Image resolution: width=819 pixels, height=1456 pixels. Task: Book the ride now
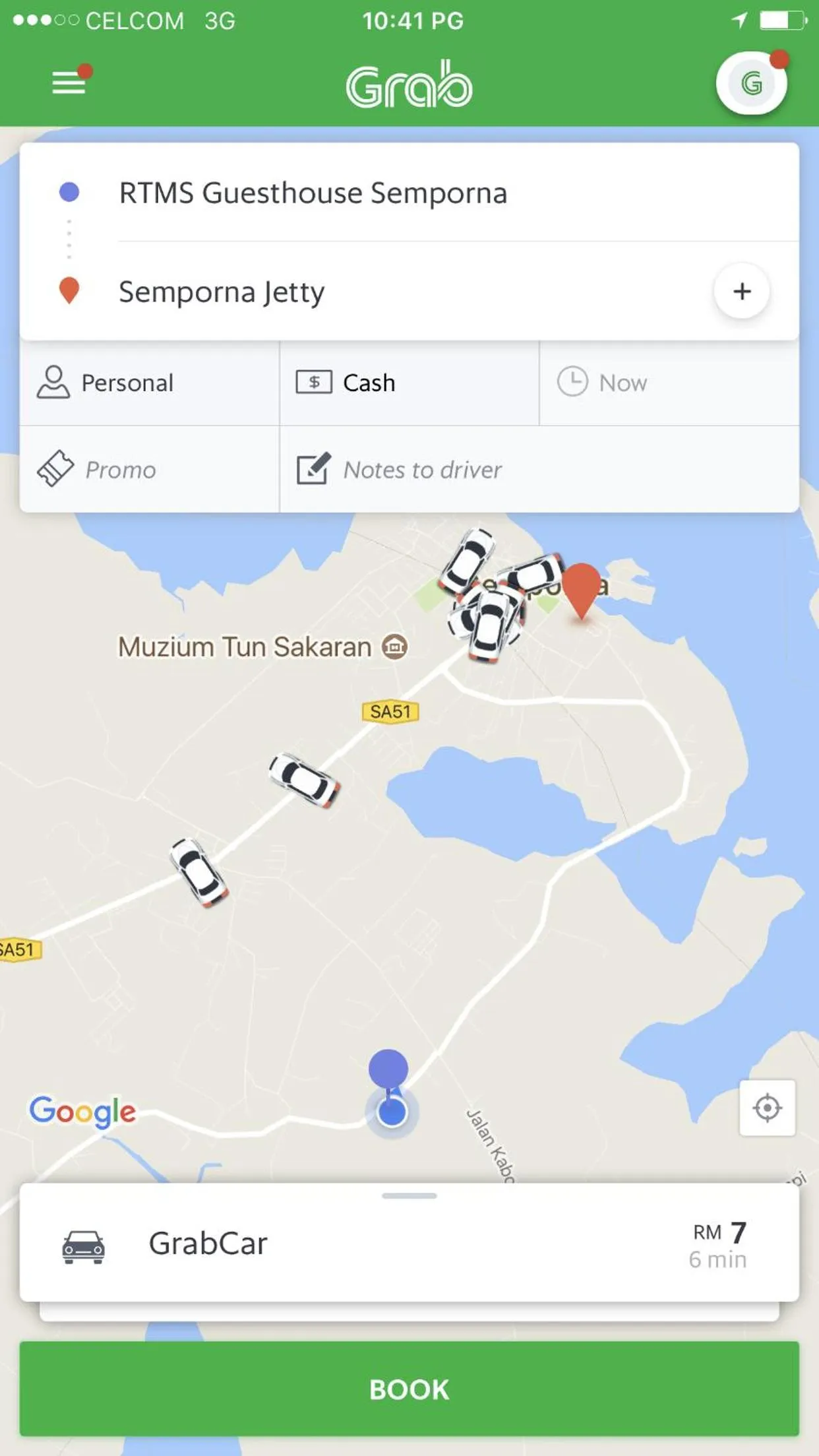point(409,1389)
